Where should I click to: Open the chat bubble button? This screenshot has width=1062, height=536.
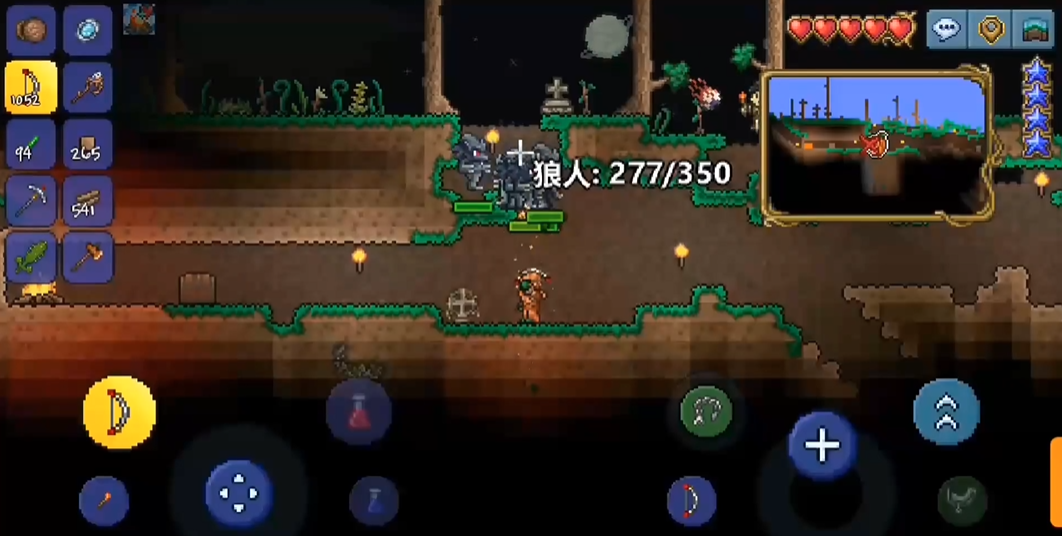[946, 29]
